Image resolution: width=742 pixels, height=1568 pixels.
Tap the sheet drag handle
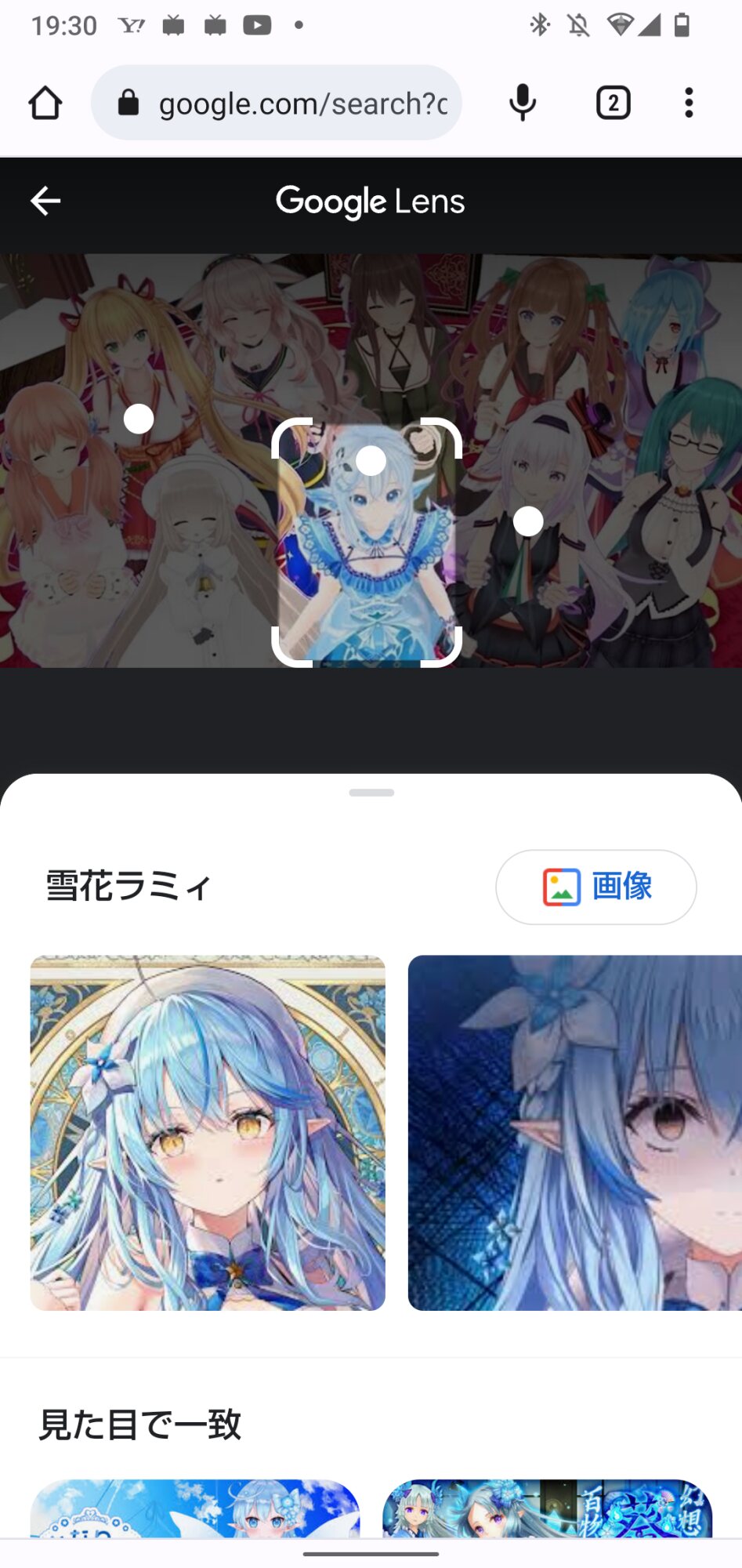[x=371, y=793]
